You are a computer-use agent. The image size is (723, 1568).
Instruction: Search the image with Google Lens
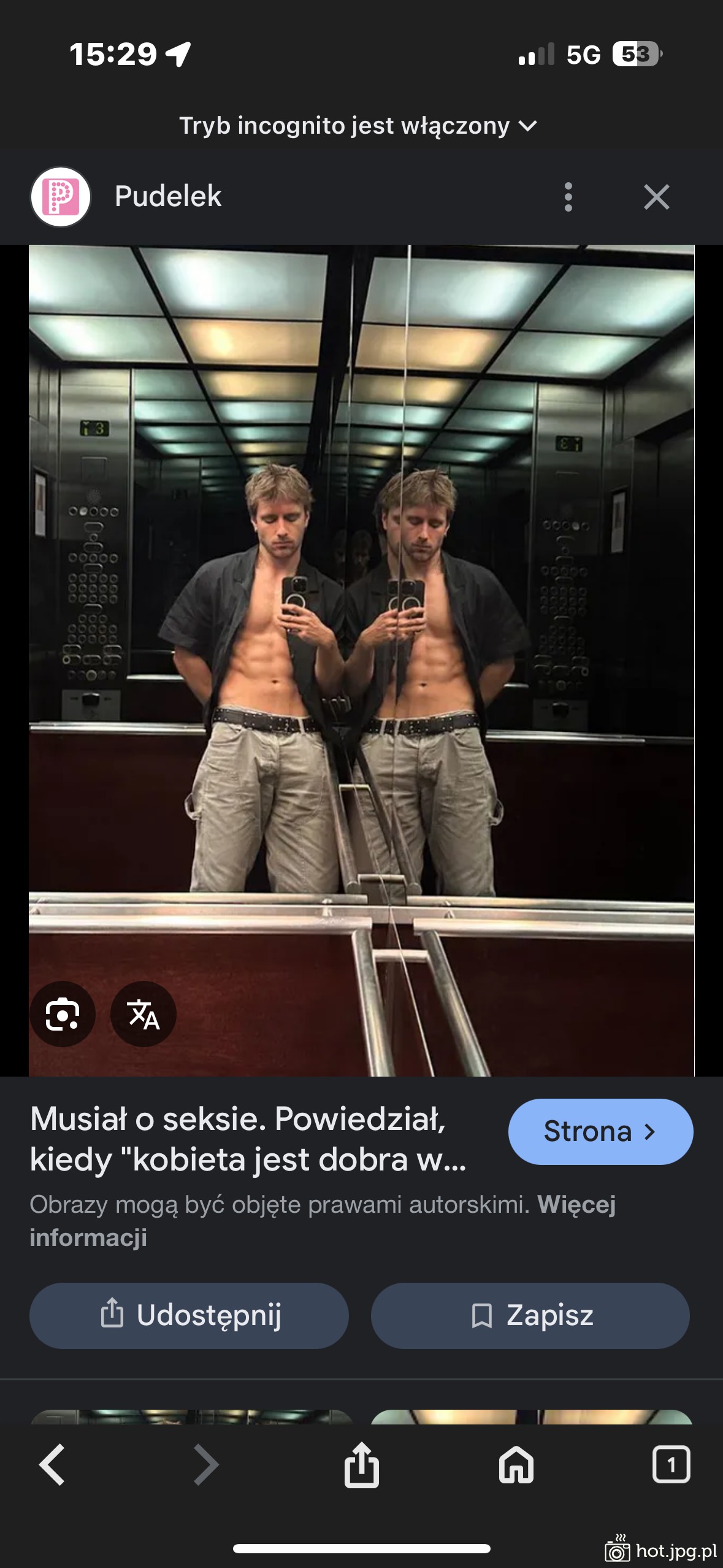(63, 1014)
